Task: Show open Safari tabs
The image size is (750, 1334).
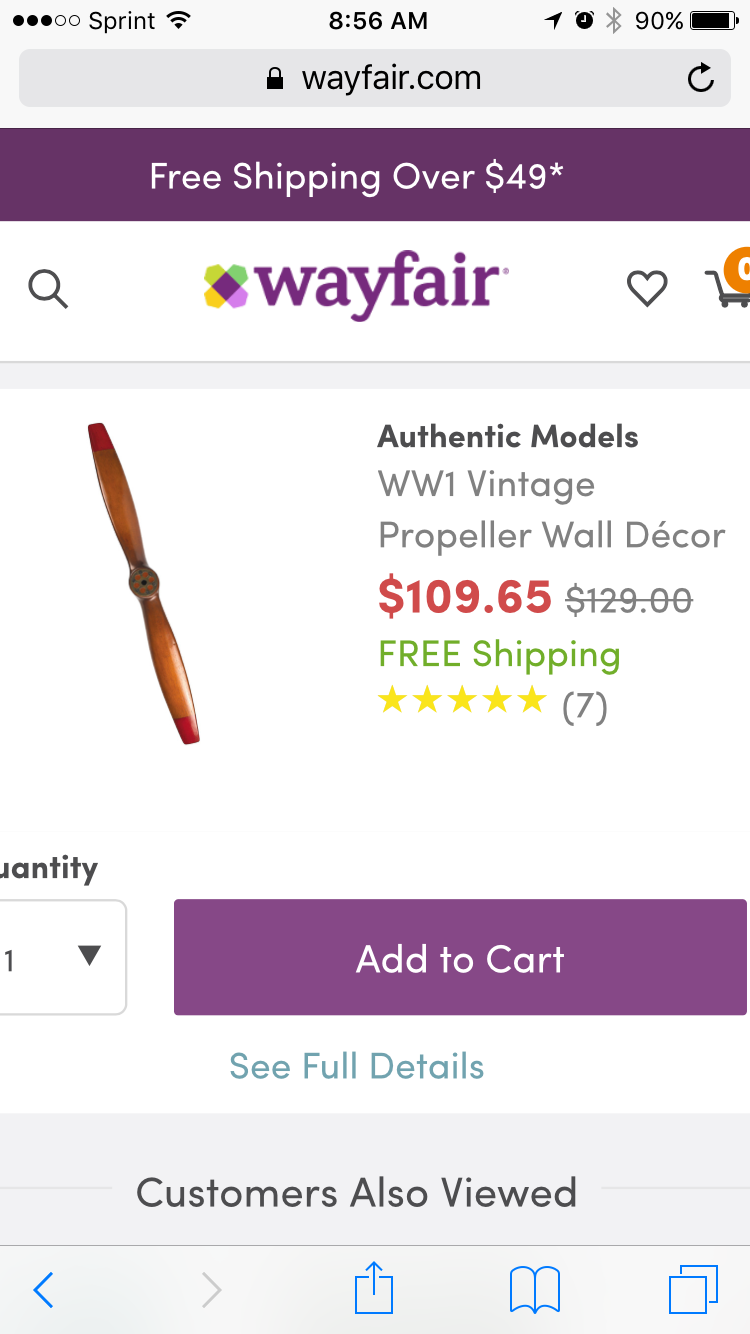Action: coord(693,1290)
